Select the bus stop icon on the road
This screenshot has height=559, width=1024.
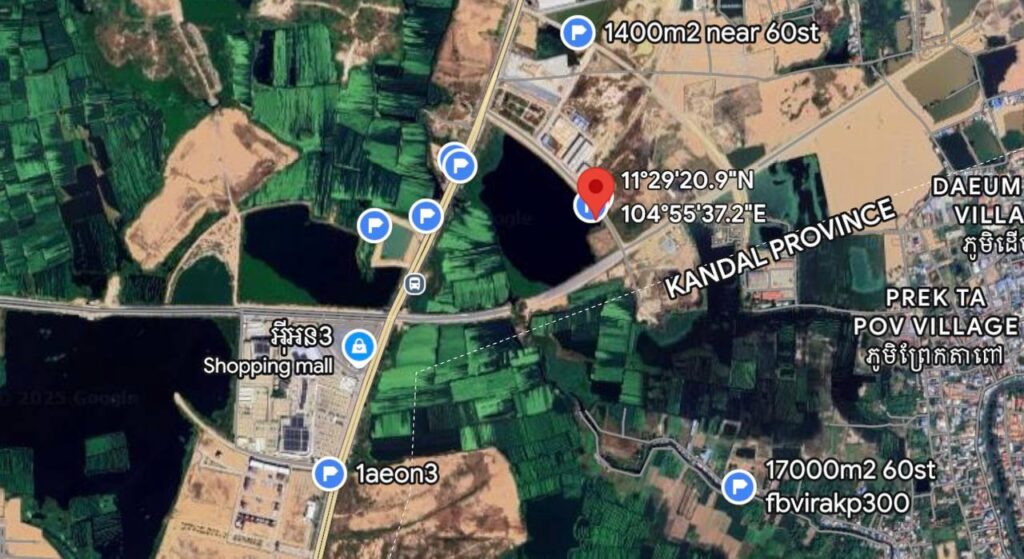(x=412, y=283)
